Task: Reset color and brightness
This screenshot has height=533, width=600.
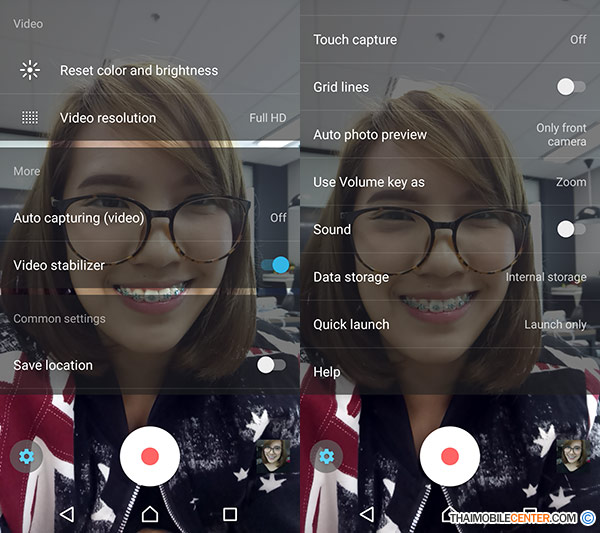Action: pyautogui.click(x=138, y=71)
